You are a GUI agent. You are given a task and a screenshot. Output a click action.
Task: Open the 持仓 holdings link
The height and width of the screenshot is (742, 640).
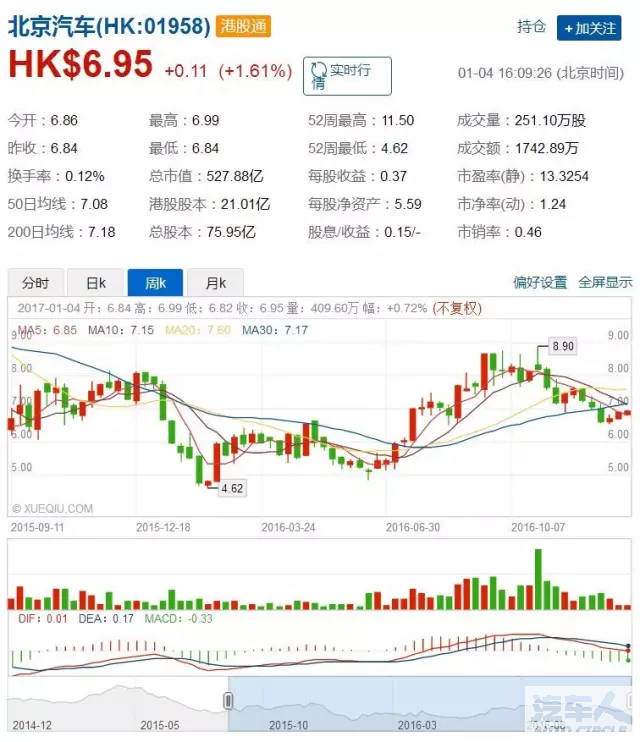pyautogui.click(x=531, y=28)
